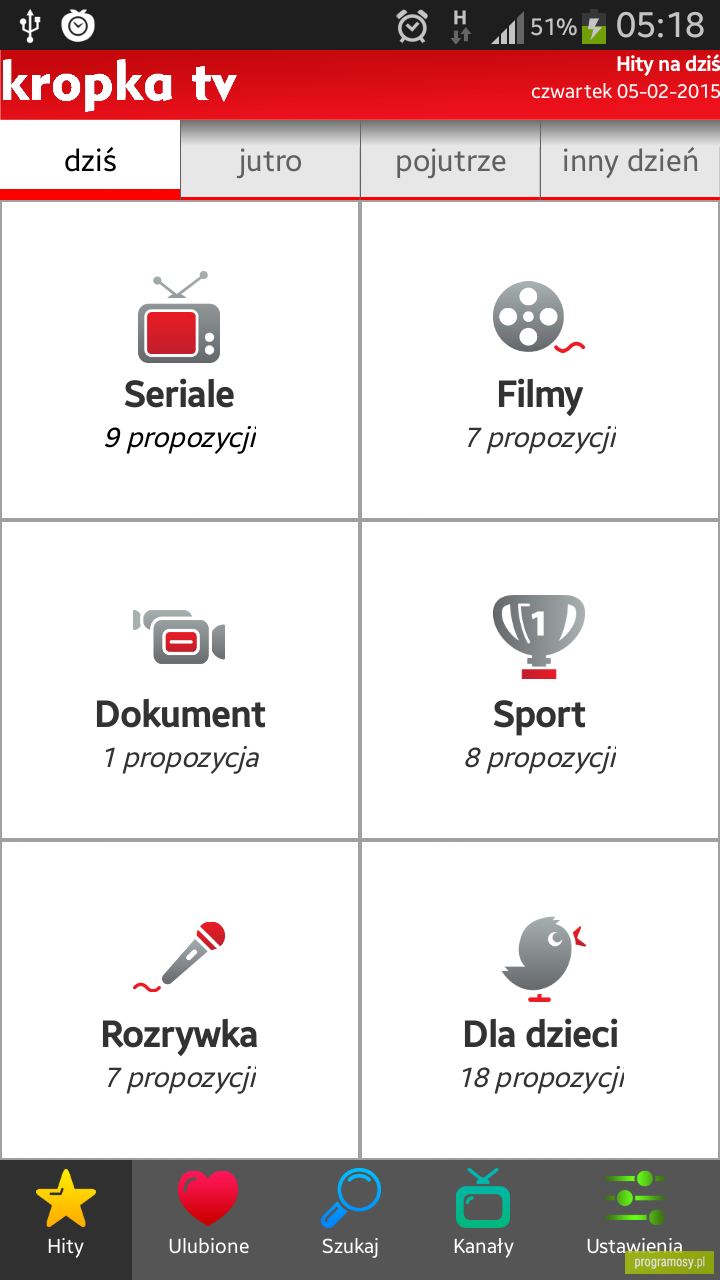Open Ulubione favorites in bottom bar

208,1220
